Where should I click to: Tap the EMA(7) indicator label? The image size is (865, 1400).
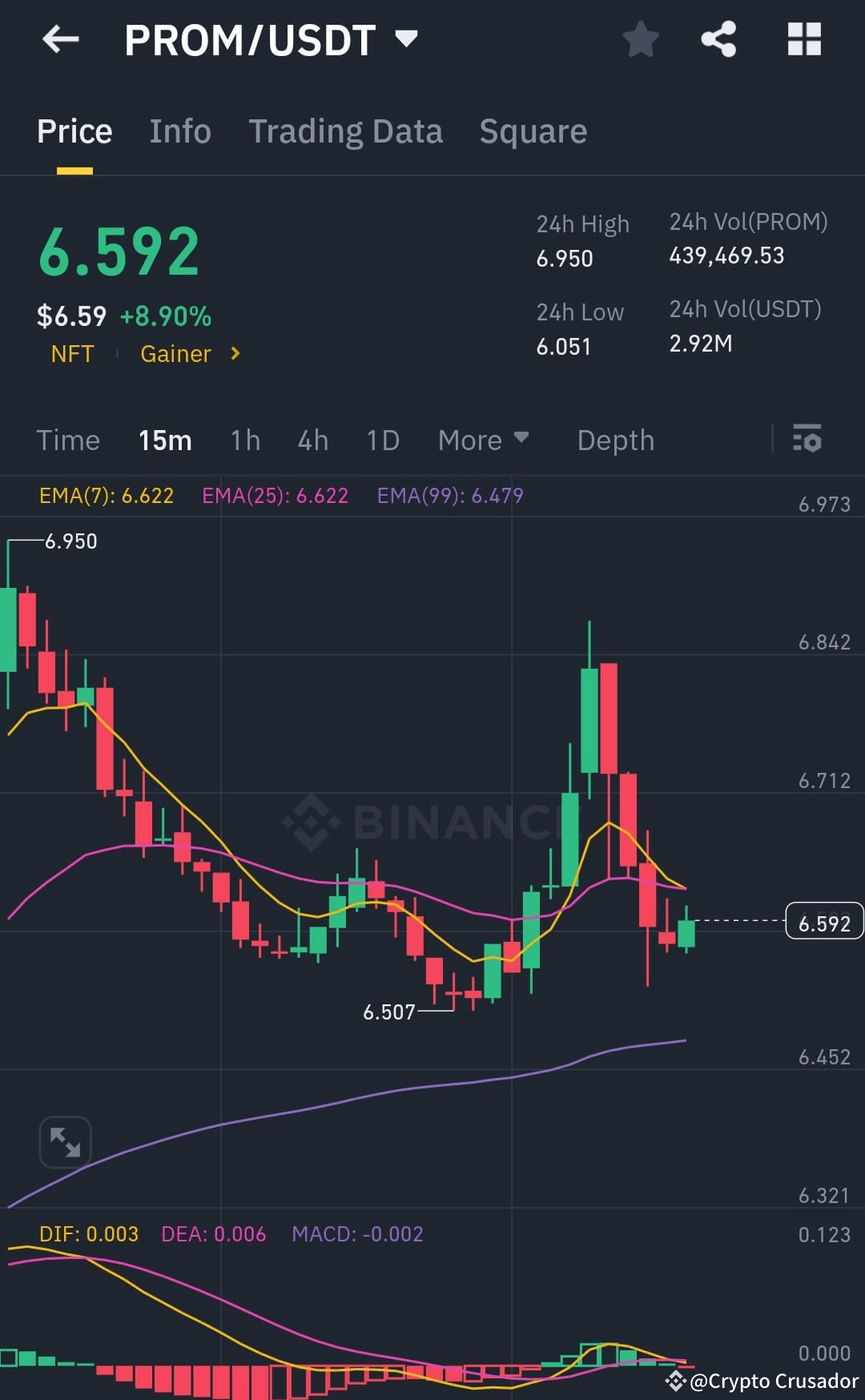pos(106,496)
